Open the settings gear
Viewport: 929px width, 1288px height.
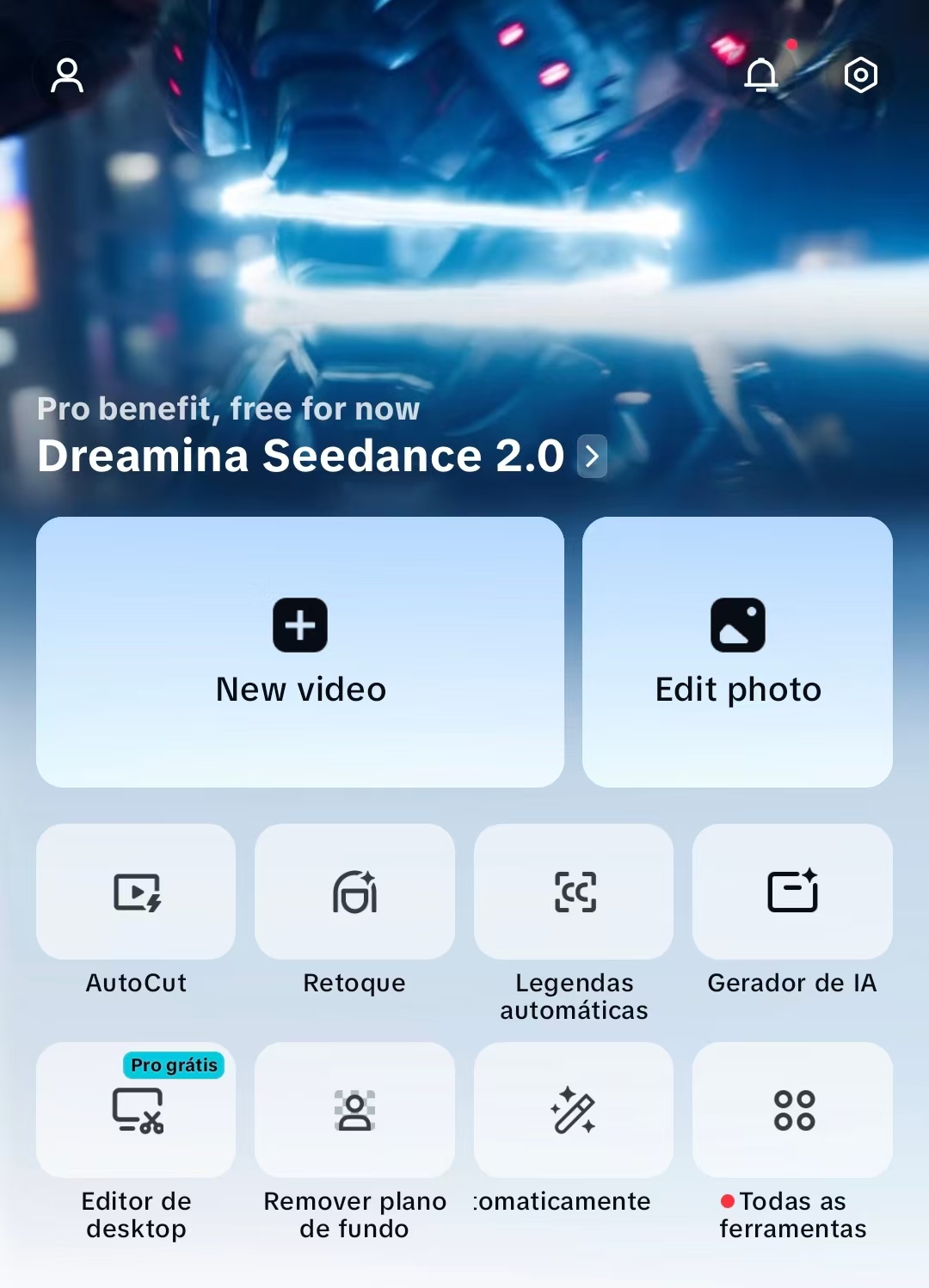(x=859, y=75)
